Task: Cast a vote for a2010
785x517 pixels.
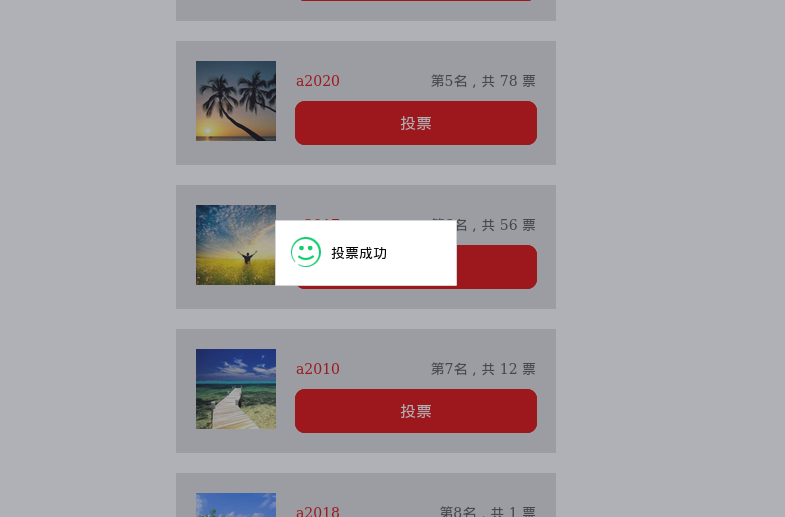Action: [x=415, y=411]
